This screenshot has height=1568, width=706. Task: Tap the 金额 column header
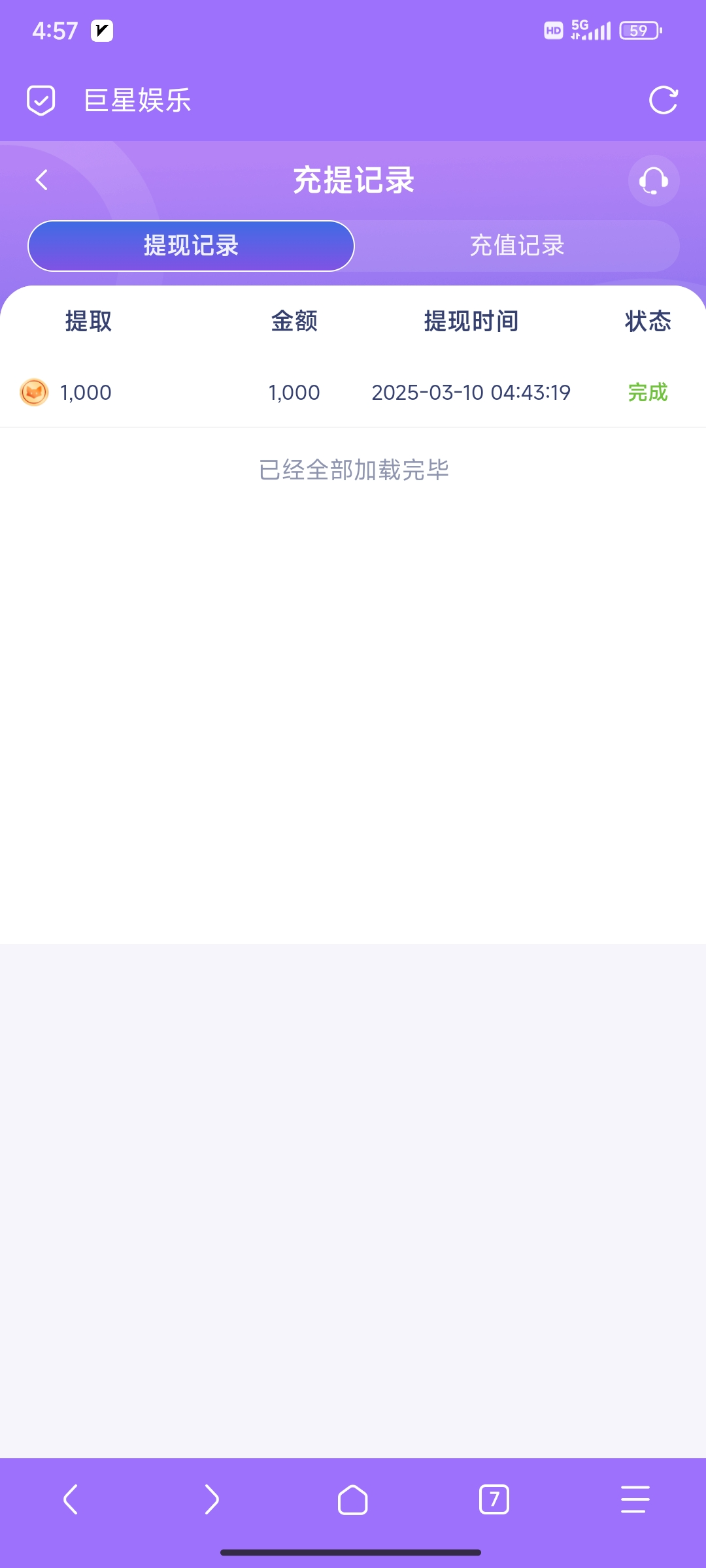click(294, 321)
